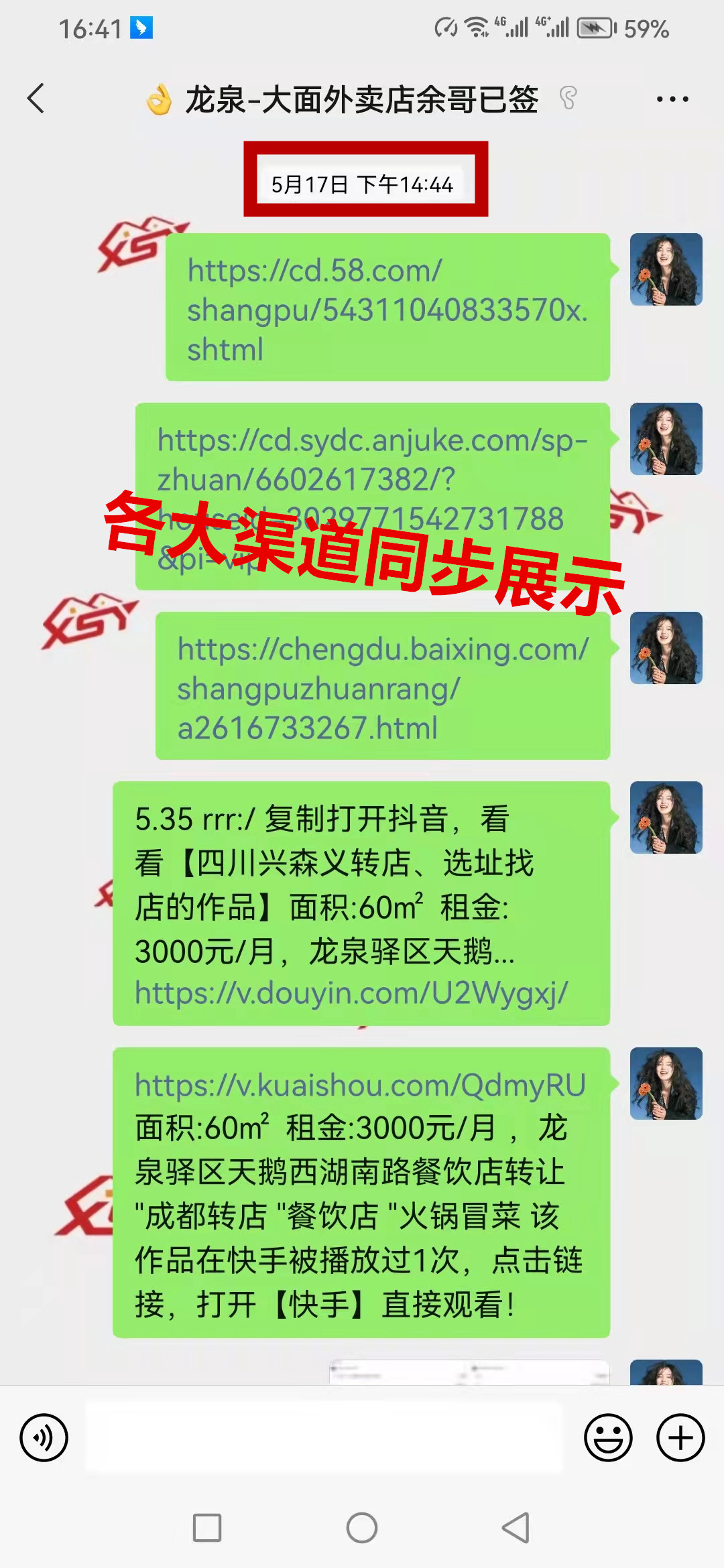
Task: Open chat info overflow menu
Action: pyautogui.click(x=672, y=99)
